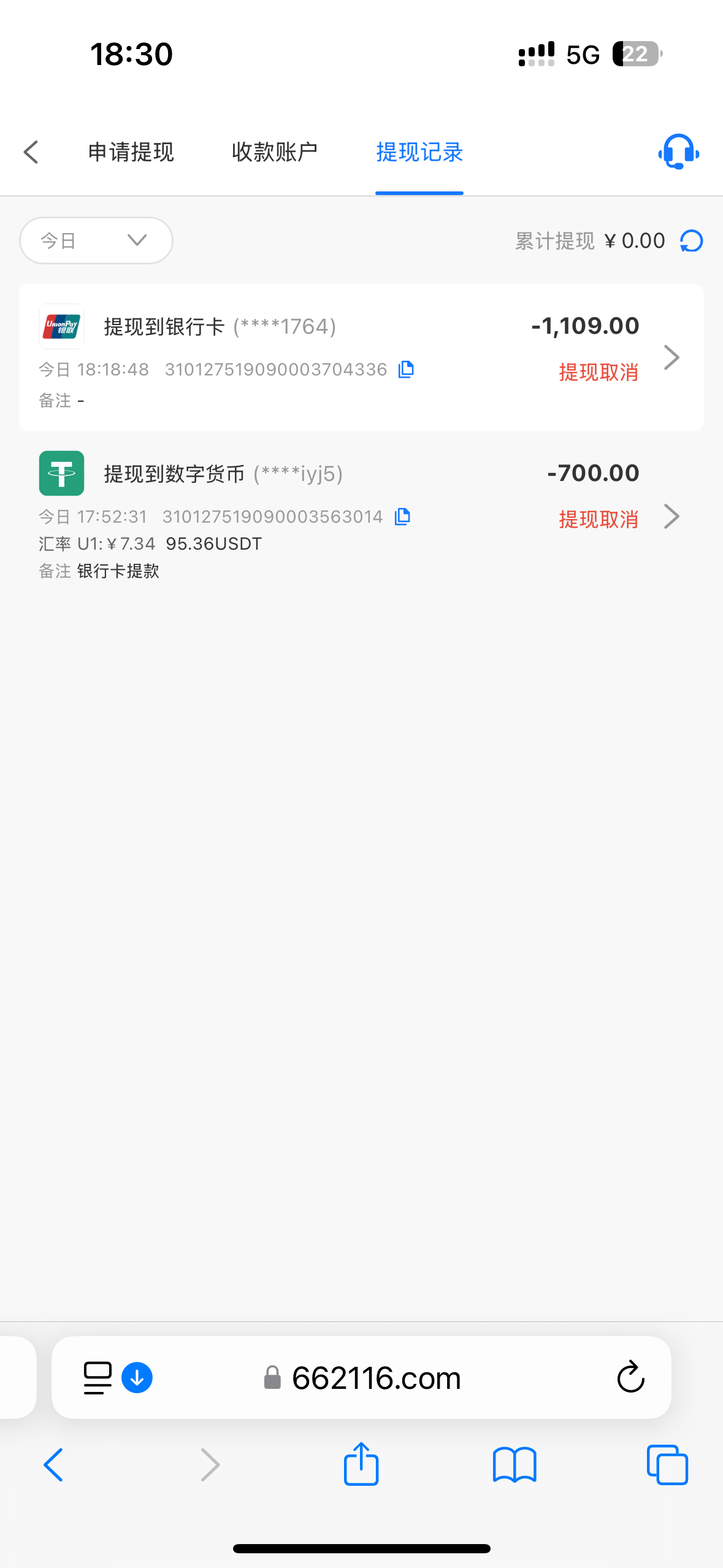723x1568 pixels.
Task: Open Safari bookmarks
Action: [x=515, y=1465]
